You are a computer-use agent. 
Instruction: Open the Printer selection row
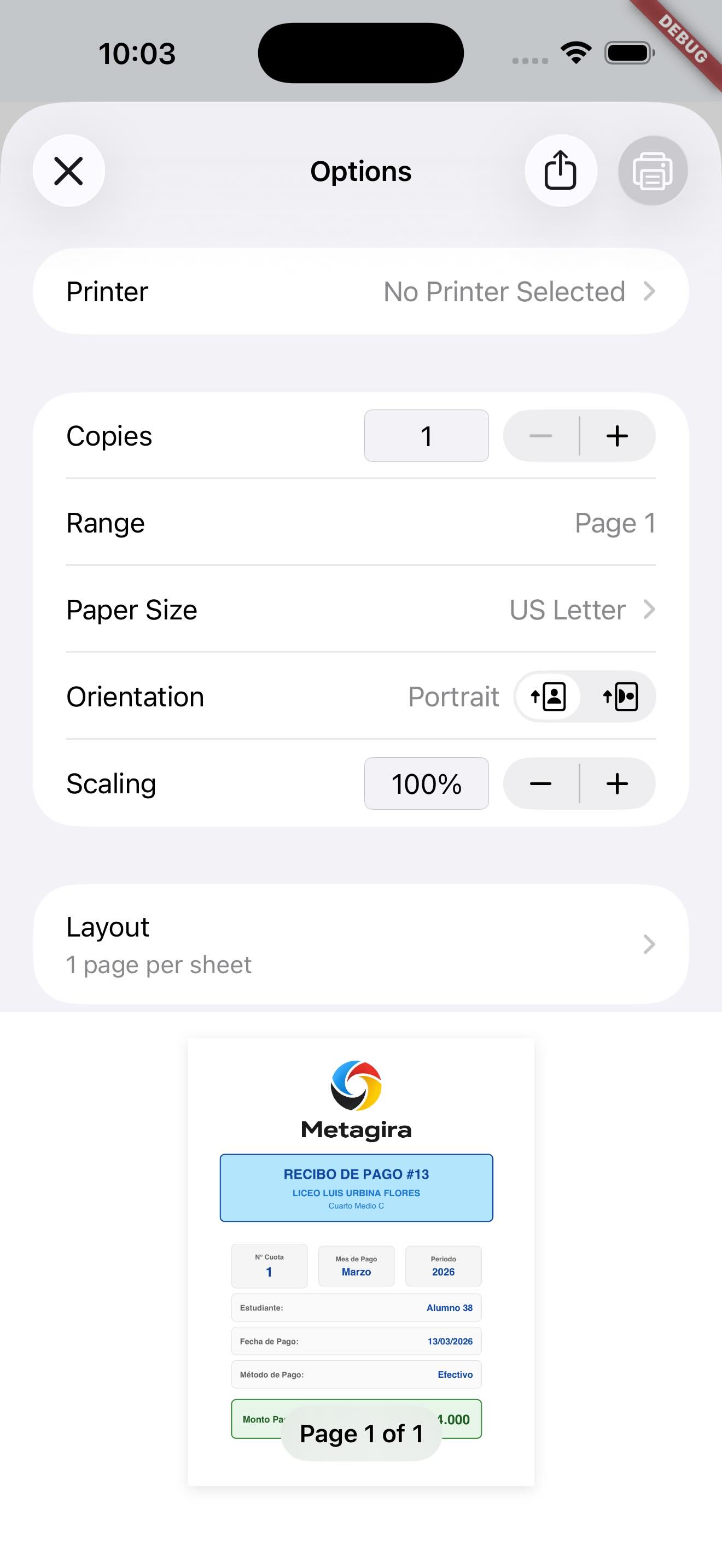pyautogui.click(x=360, y=291)
